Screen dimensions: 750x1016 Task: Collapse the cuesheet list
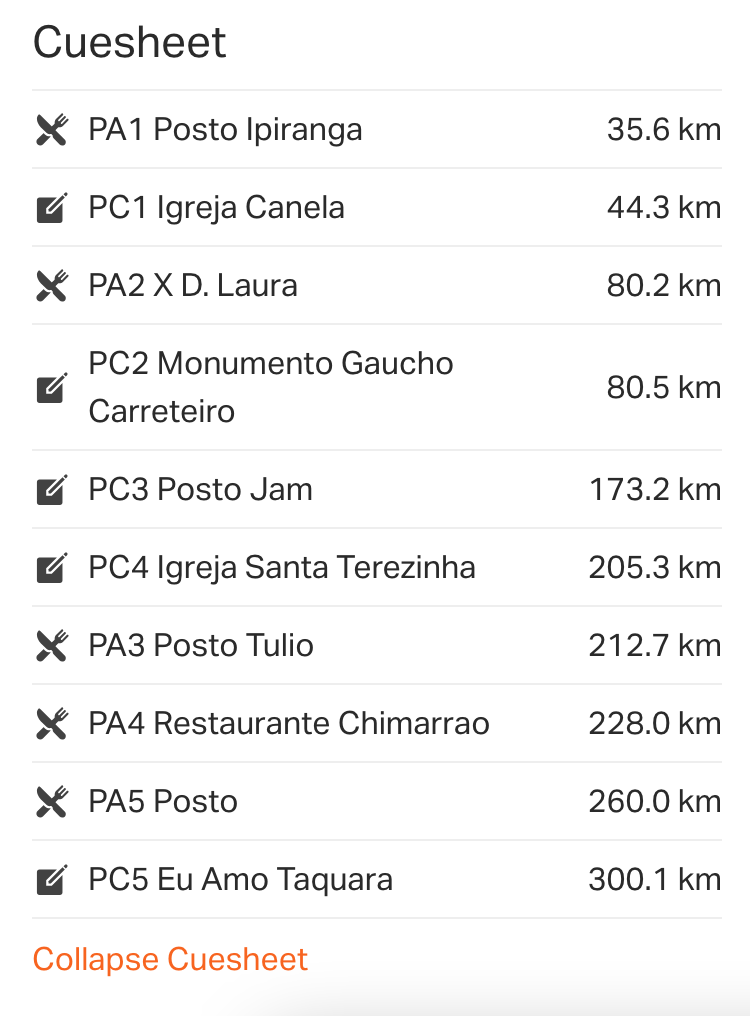coord(170,959)
